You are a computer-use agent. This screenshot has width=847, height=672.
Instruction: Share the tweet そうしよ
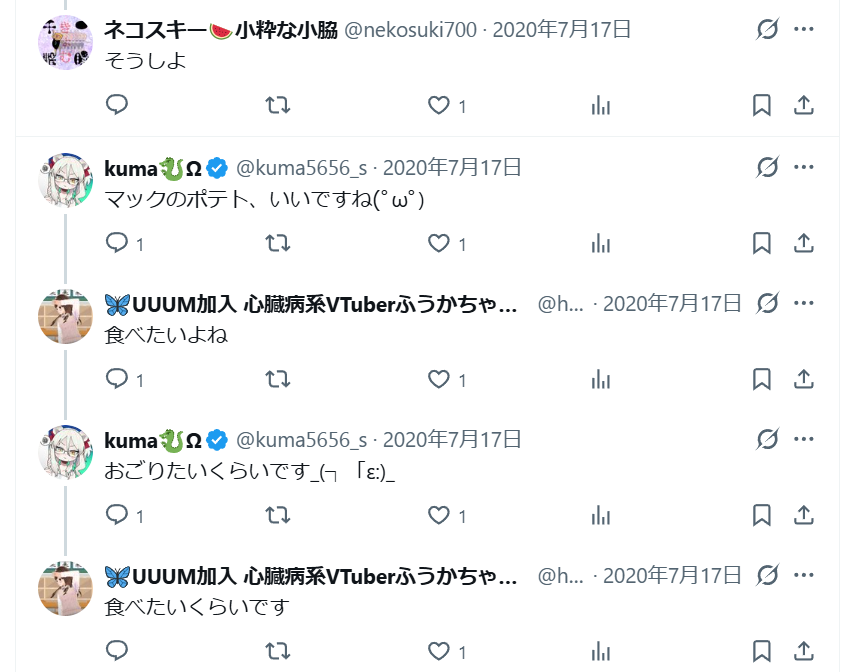(803, 105)
